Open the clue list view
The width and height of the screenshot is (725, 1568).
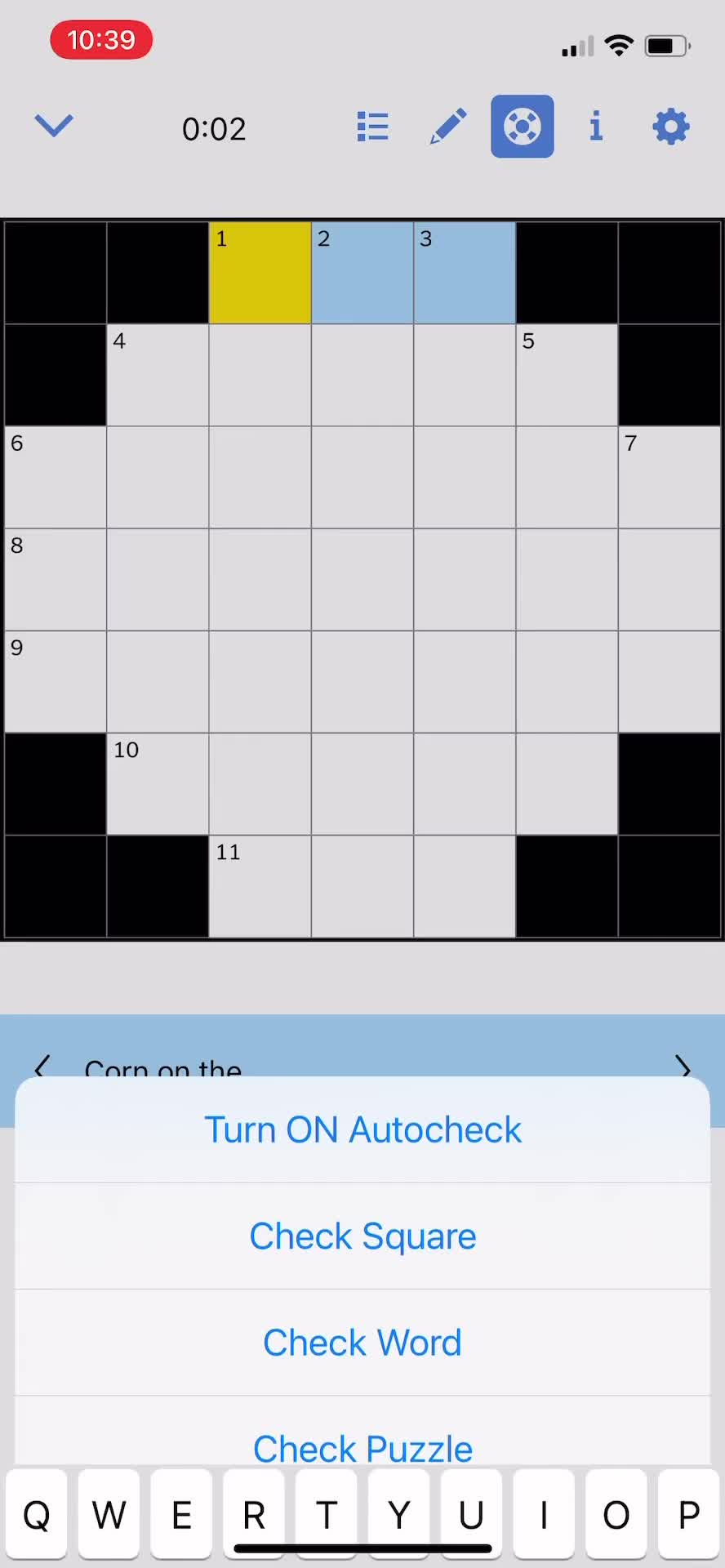coord(373,127)
